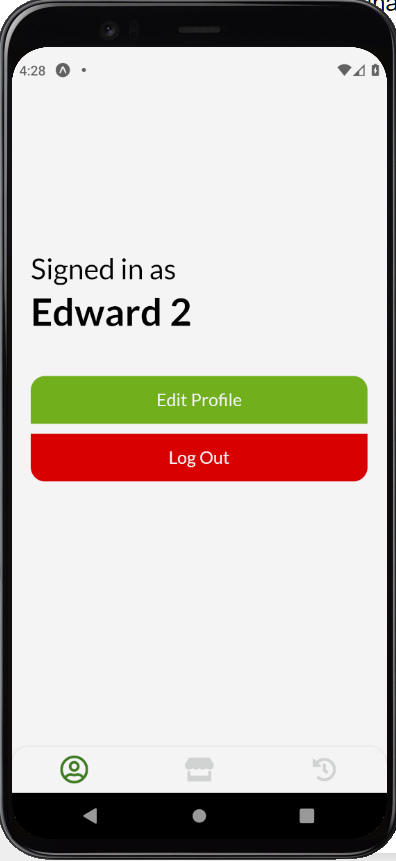Log out of the account
396x861 pixels.
point(199,457)
